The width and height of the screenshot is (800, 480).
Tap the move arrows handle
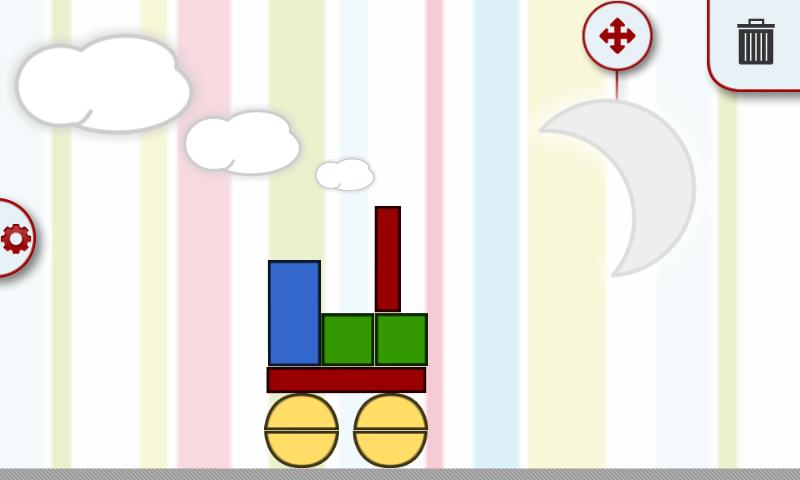[617, 37]
